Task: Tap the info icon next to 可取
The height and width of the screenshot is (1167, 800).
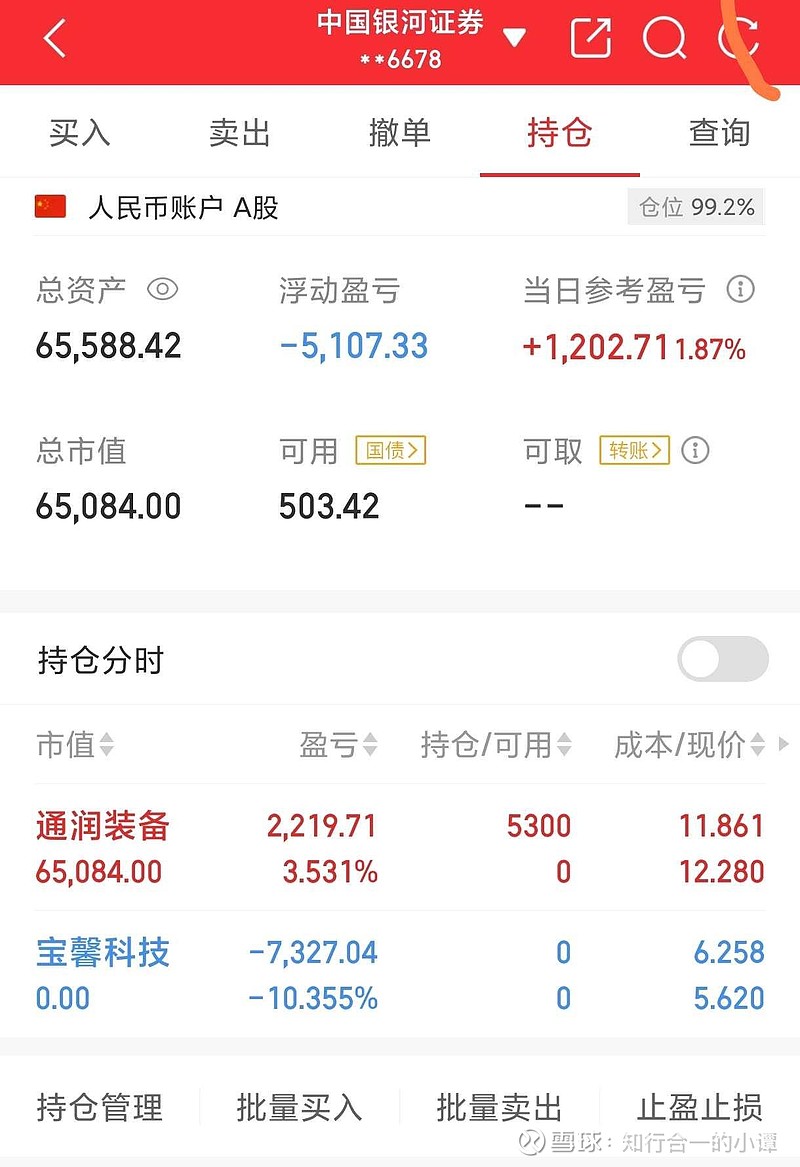Action: [x=695, y=452]
